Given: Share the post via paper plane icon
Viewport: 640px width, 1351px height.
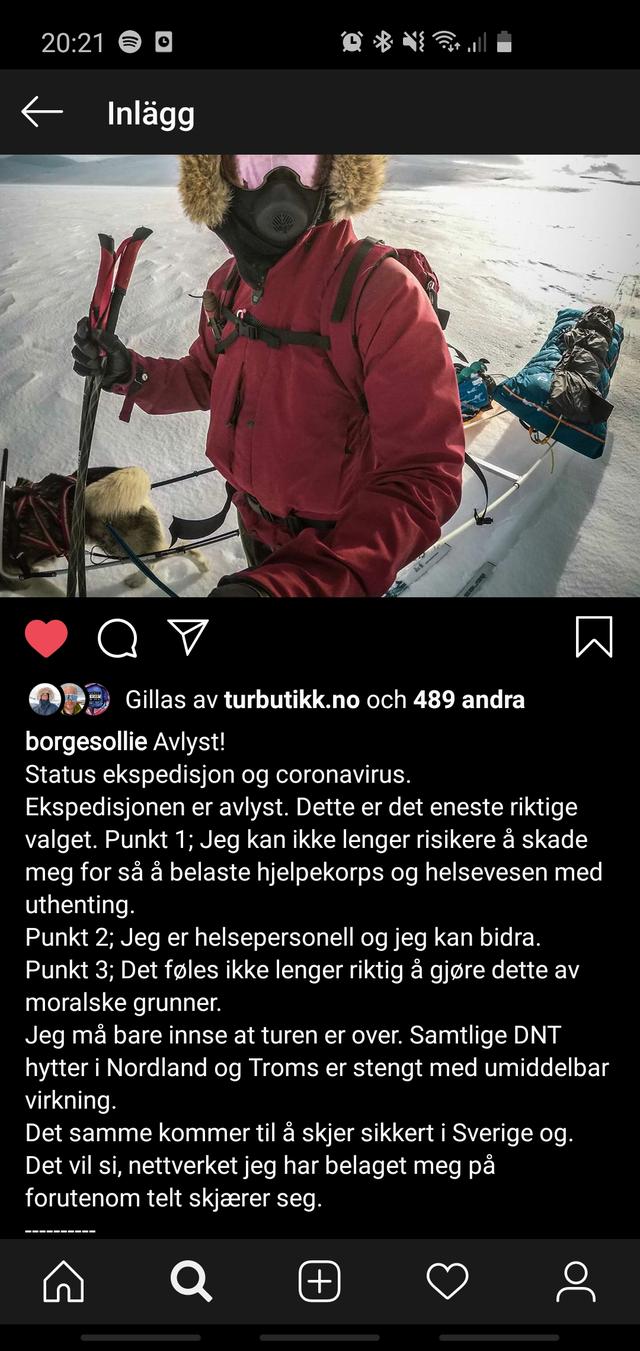Looking at the screenshot, I should pos(187,637).
